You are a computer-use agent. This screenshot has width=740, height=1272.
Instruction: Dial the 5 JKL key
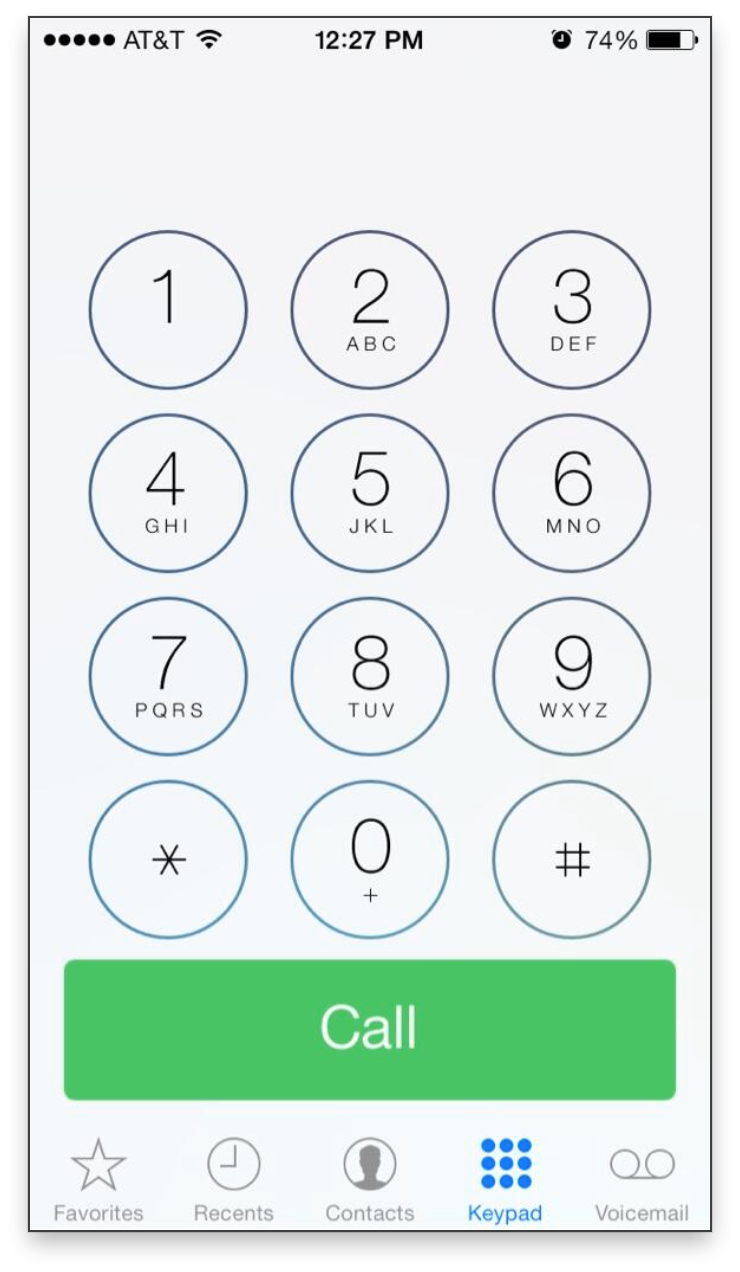click(x=370, y=493)
